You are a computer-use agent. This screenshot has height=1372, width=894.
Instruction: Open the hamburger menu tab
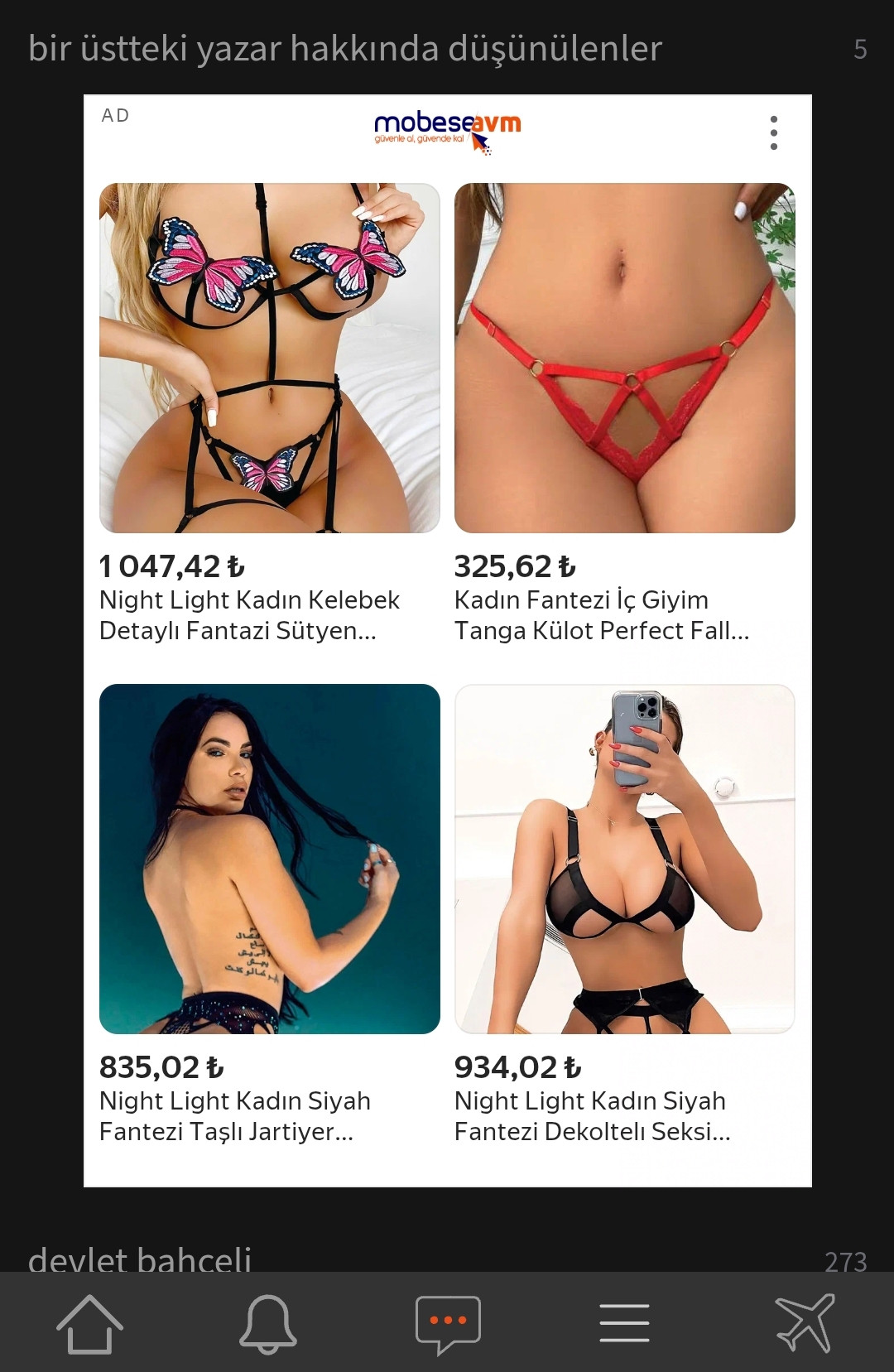point(624,1323)
